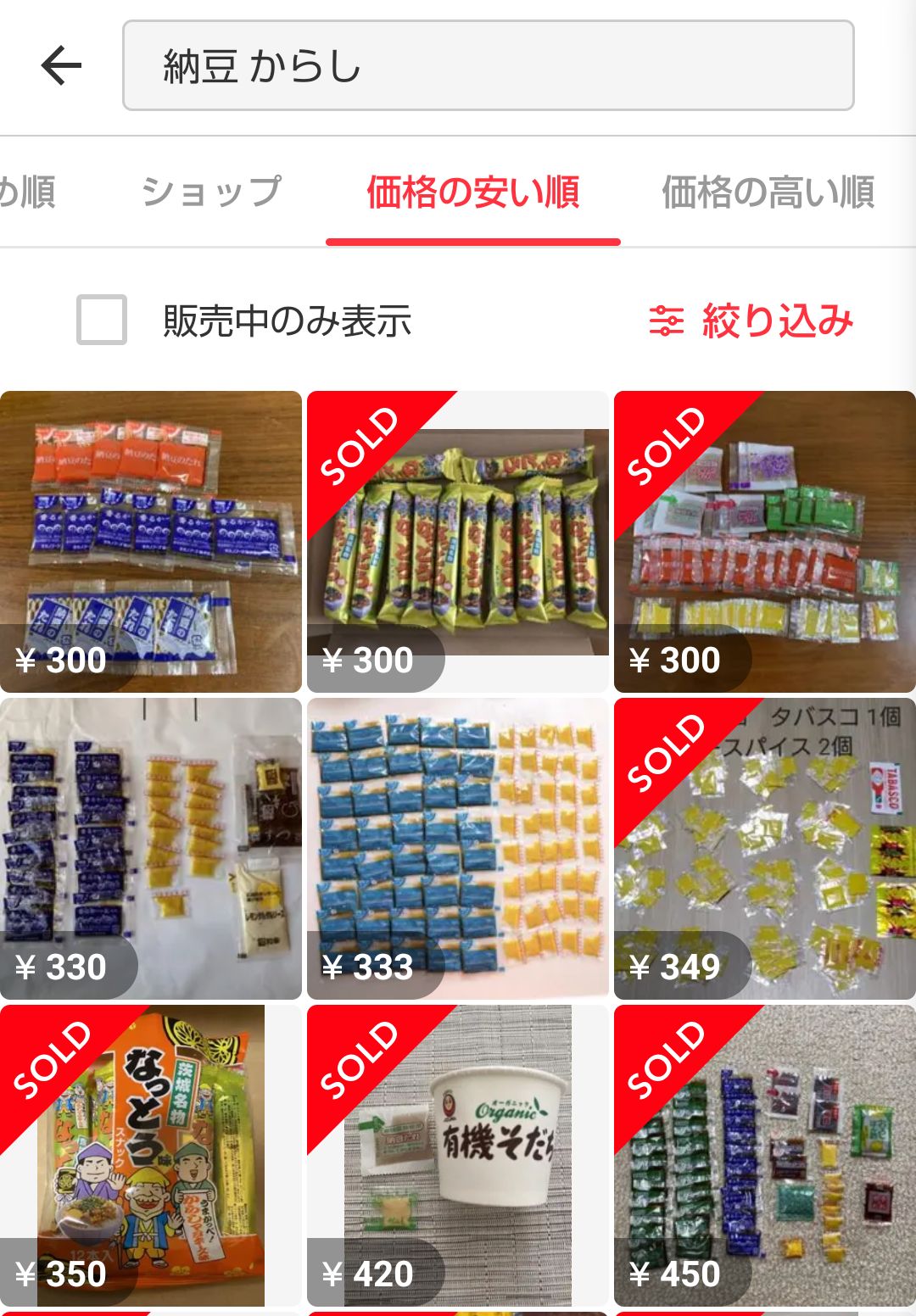View the ¥330 listing
916x1316 pixels.
(x=151, y=848)
